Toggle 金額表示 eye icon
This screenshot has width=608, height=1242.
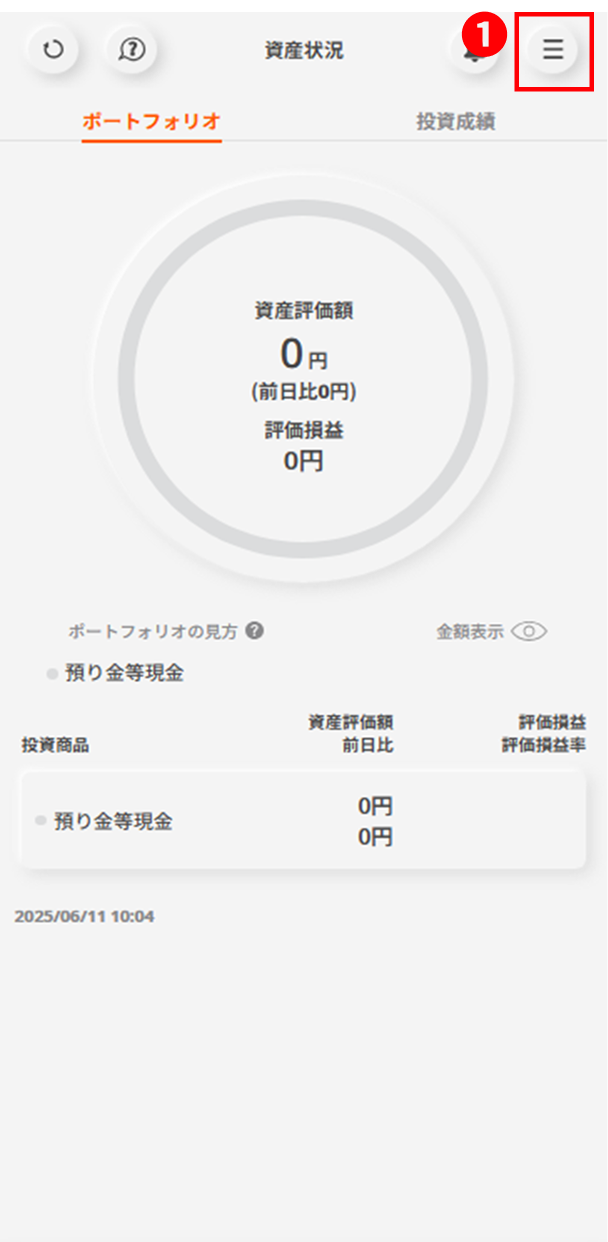point(530,631)
